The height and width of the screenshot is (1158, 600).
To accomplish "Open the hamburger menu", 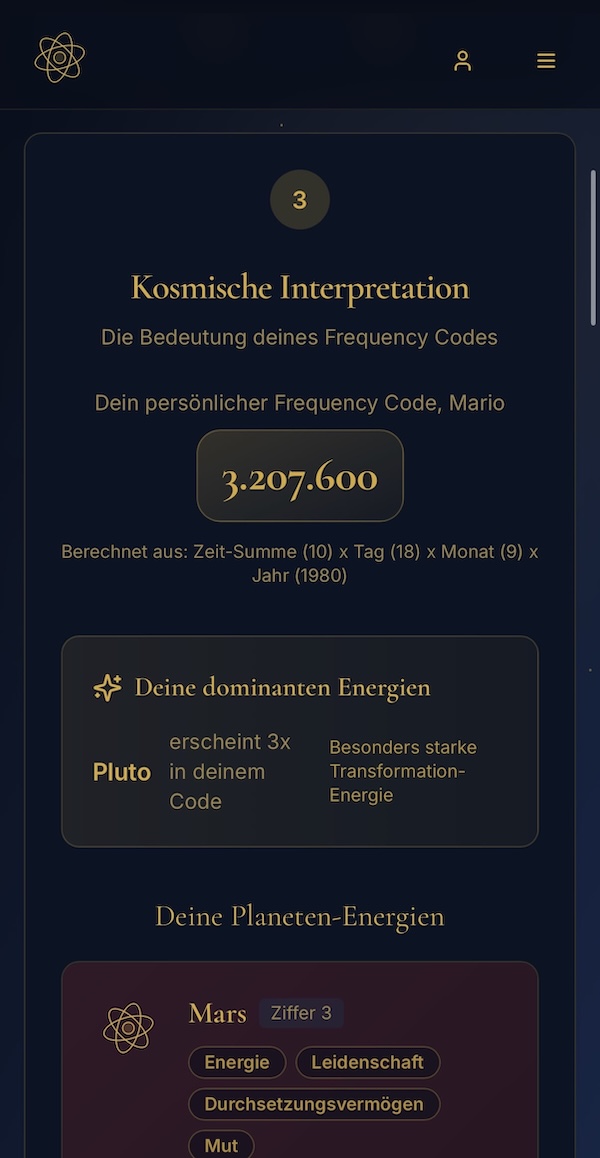I will point(546,61).
